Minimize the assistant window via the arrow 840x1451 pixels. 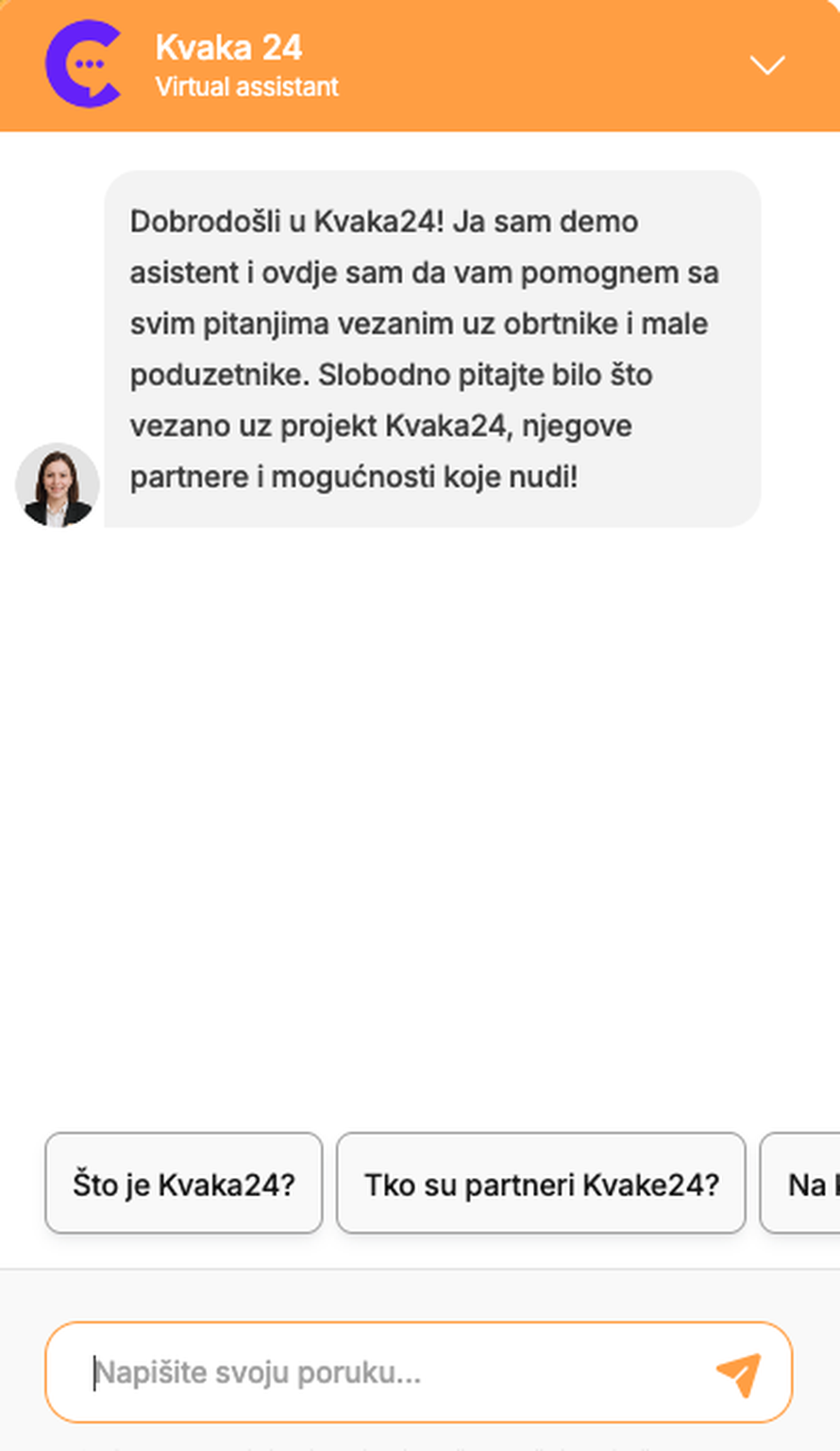[x=769, y=65]
